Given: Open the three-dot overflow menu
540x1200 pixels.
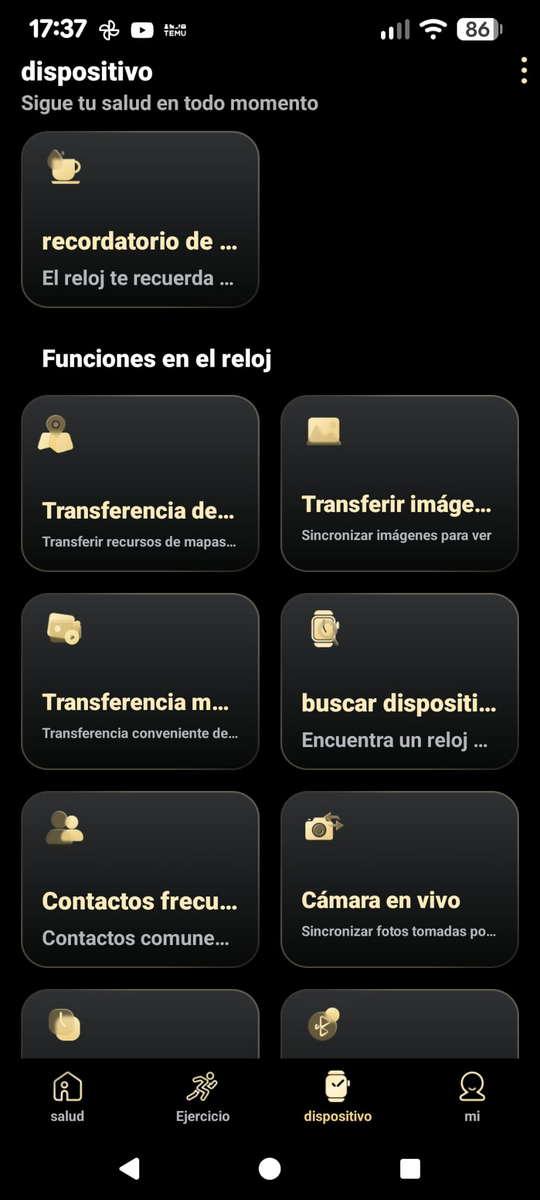Looking at the screenshot, I should (x=523, y=71).
